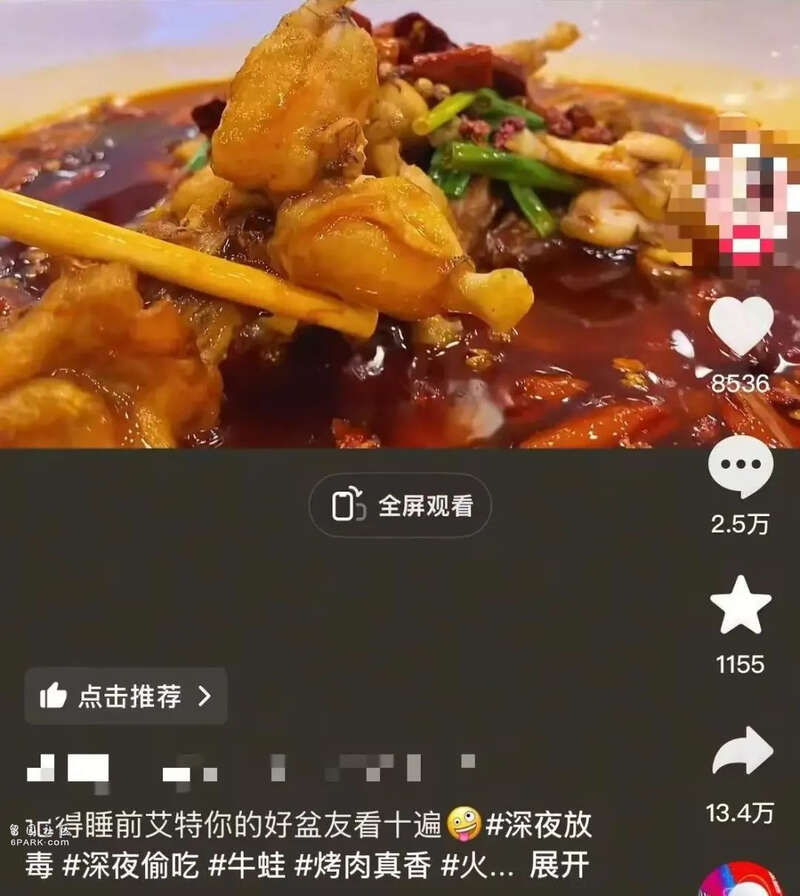Favorite this video with the star icon
Screen dimensions: 800x896
pos(740,607)
